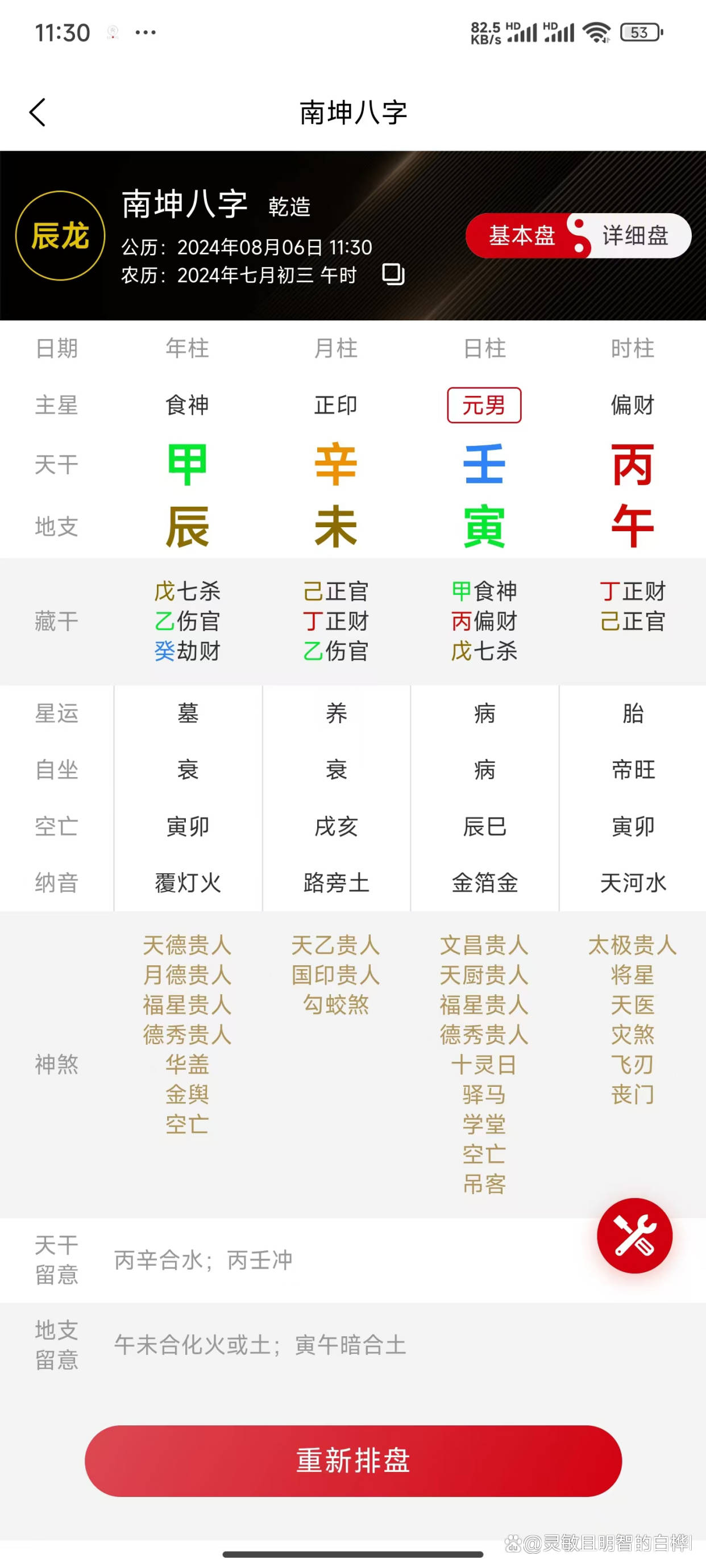Go back from 南坤八字 page
Screen dimensions: 706x1568
coord(38,112)
